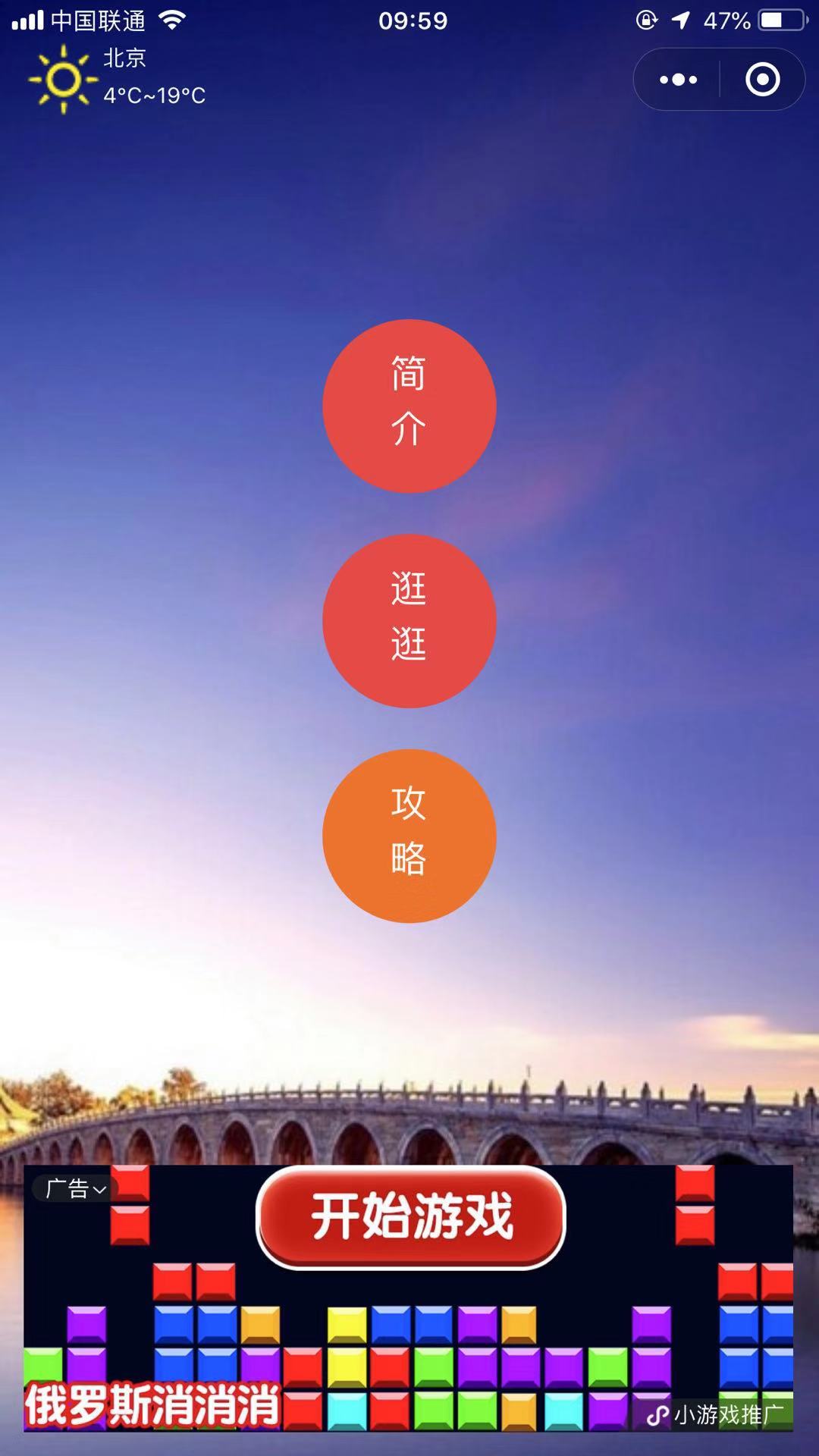Viewport: 819px width, 1456px height.
Task: Tap 开始游戏 in the ad banner
Action: [411, 1217]
